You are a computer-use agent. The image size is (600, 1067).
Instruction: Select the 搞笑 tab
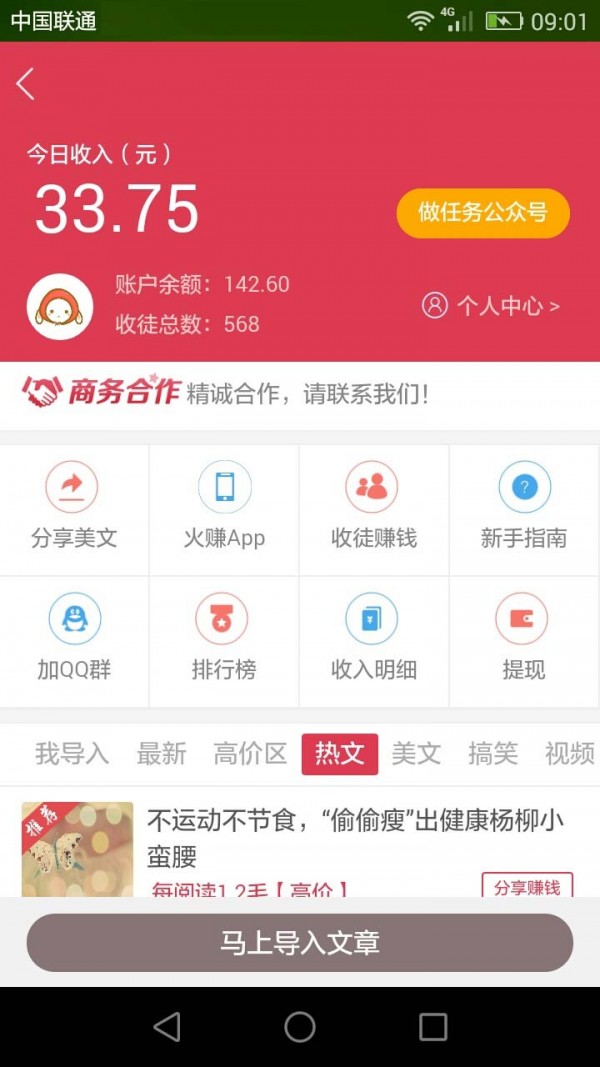pos(493,754)
